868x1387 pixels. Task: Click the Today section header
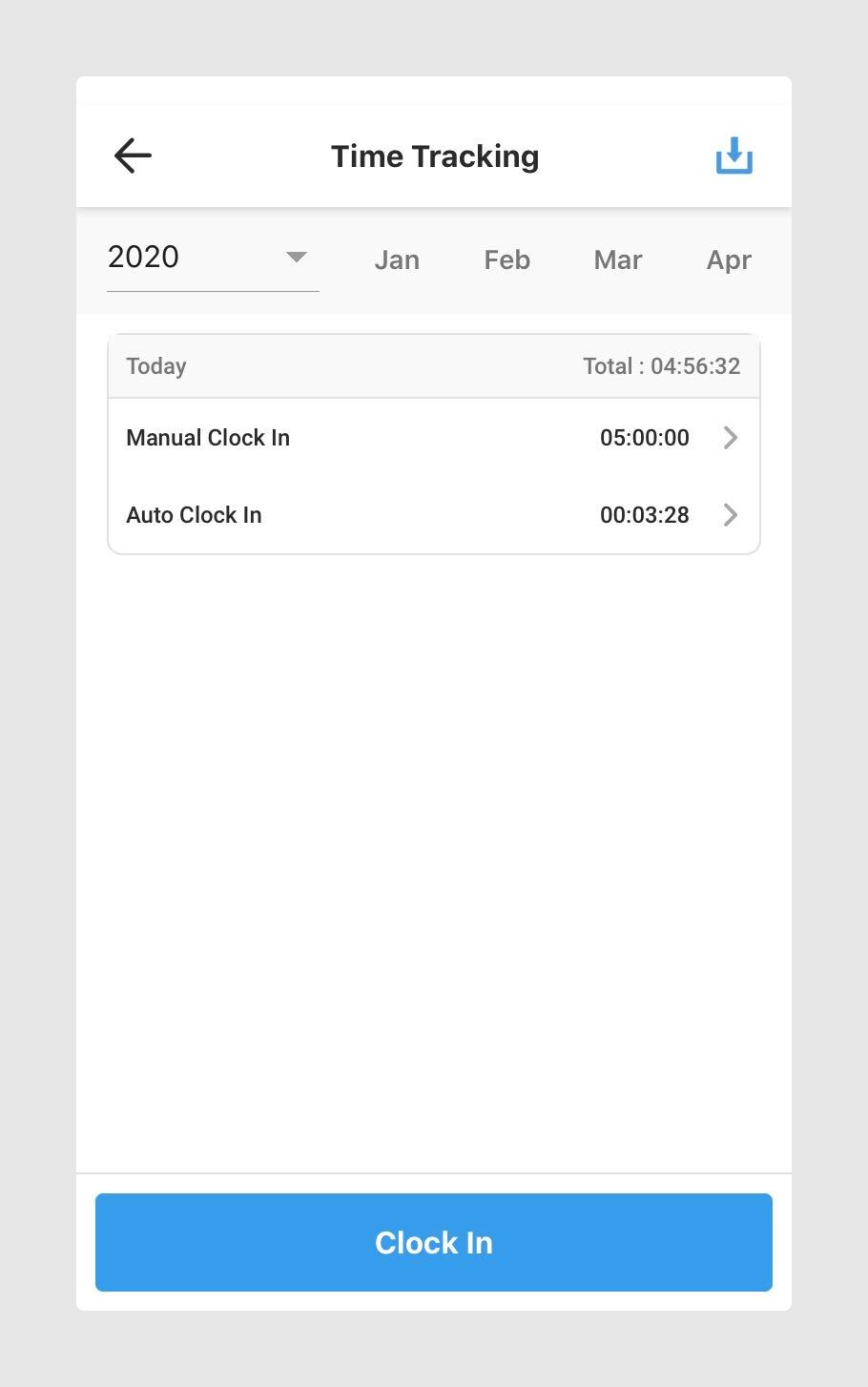(x=155, y=365)
